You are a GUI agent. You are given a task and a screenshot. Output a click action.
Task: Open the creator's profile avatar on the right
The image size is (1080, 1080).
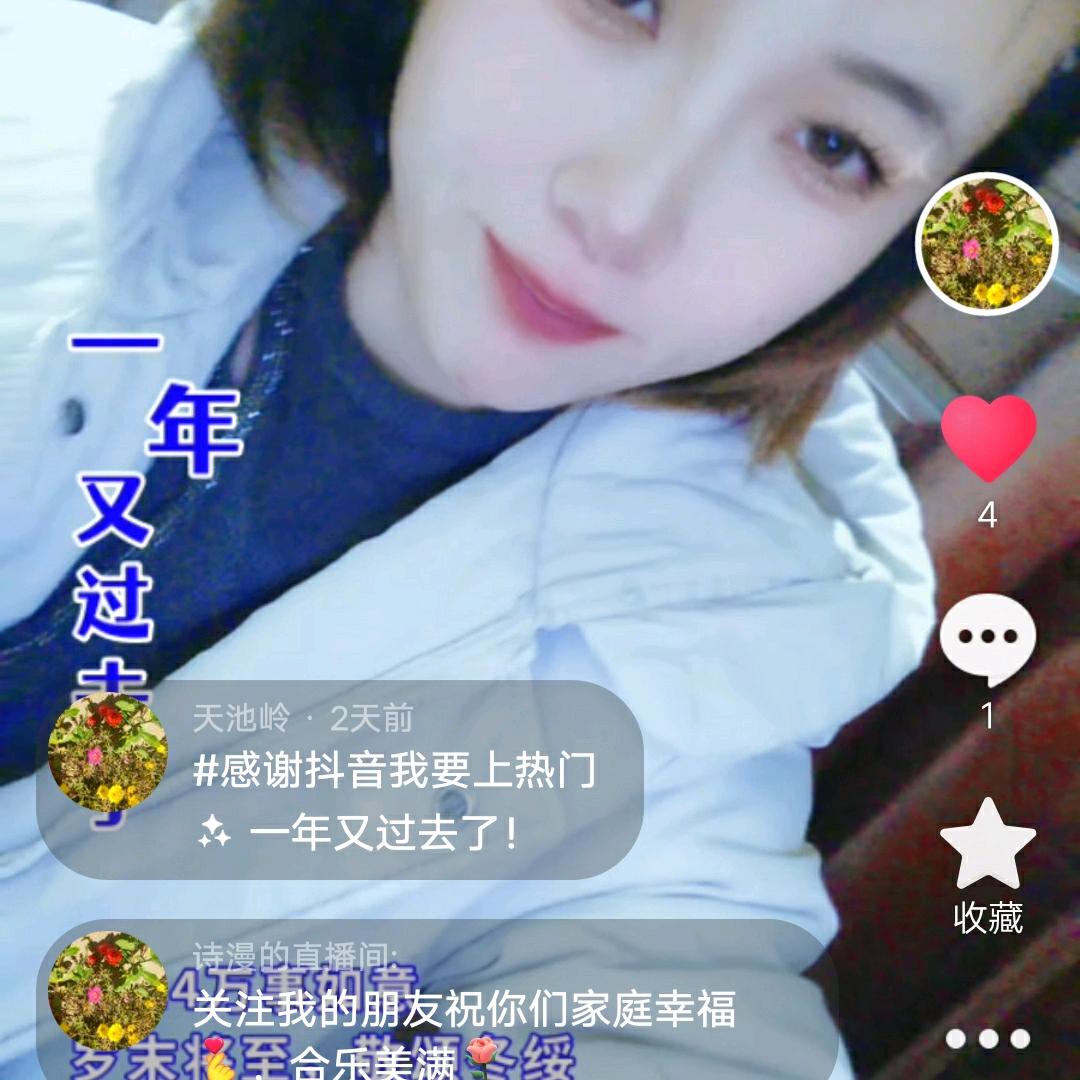point(987,243)
